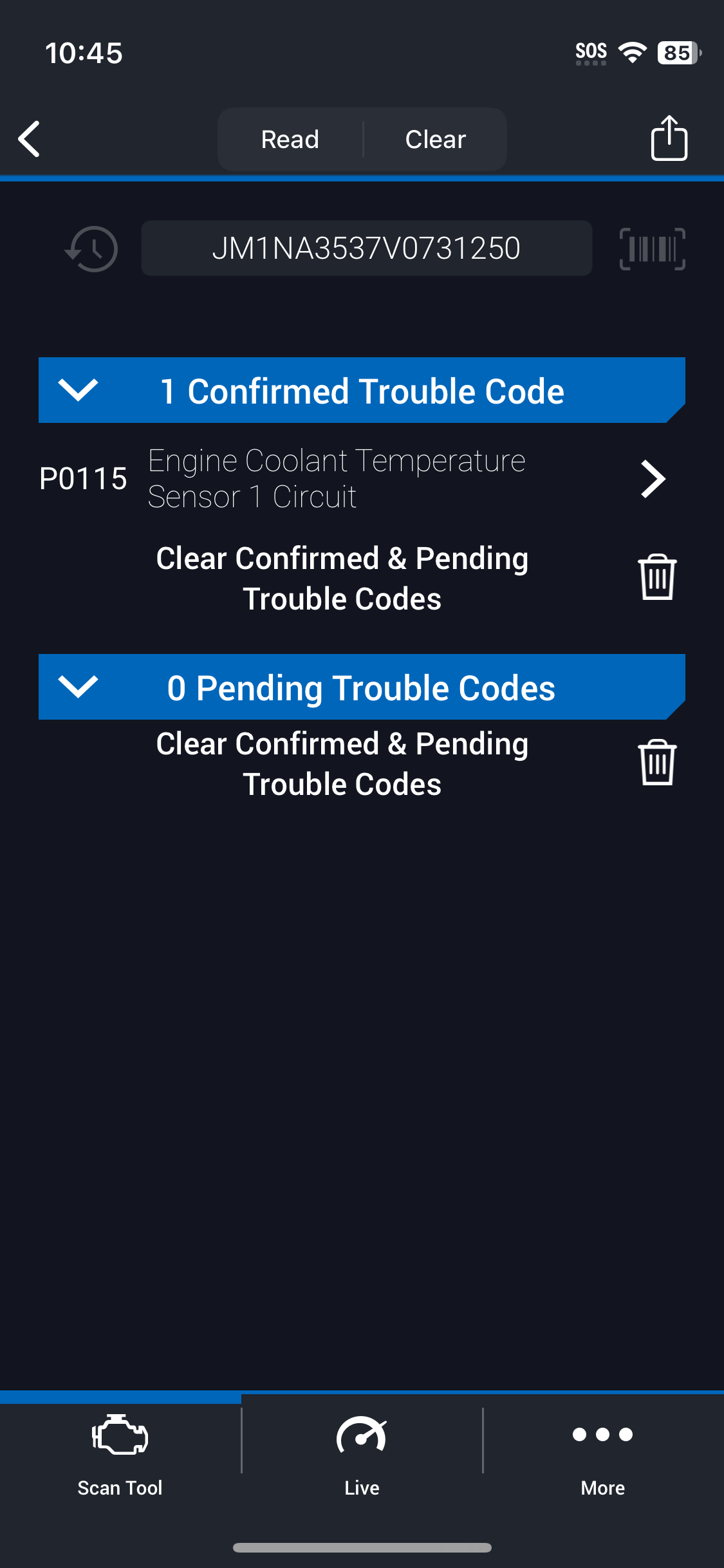Open the VIN history icon
This screenshot has height=1568, width=724.
91,248
